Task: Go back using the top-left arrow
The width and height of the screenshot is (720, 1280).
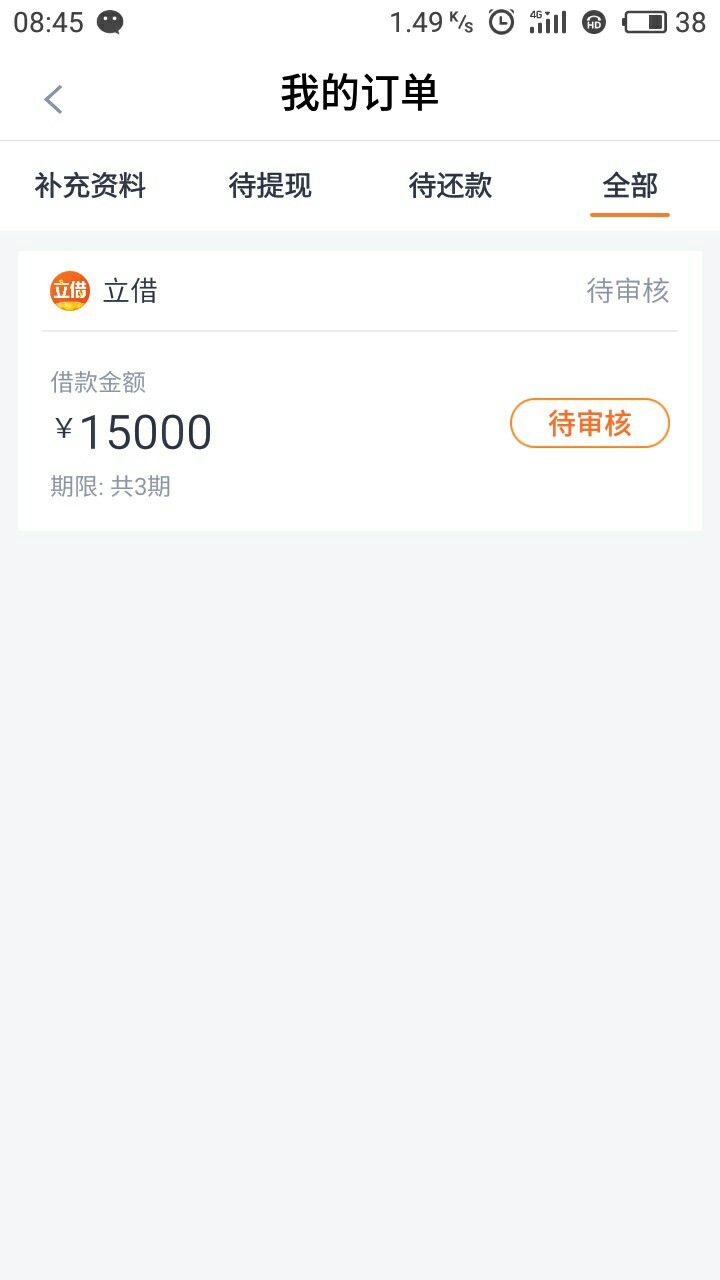Action: (53, 99)
